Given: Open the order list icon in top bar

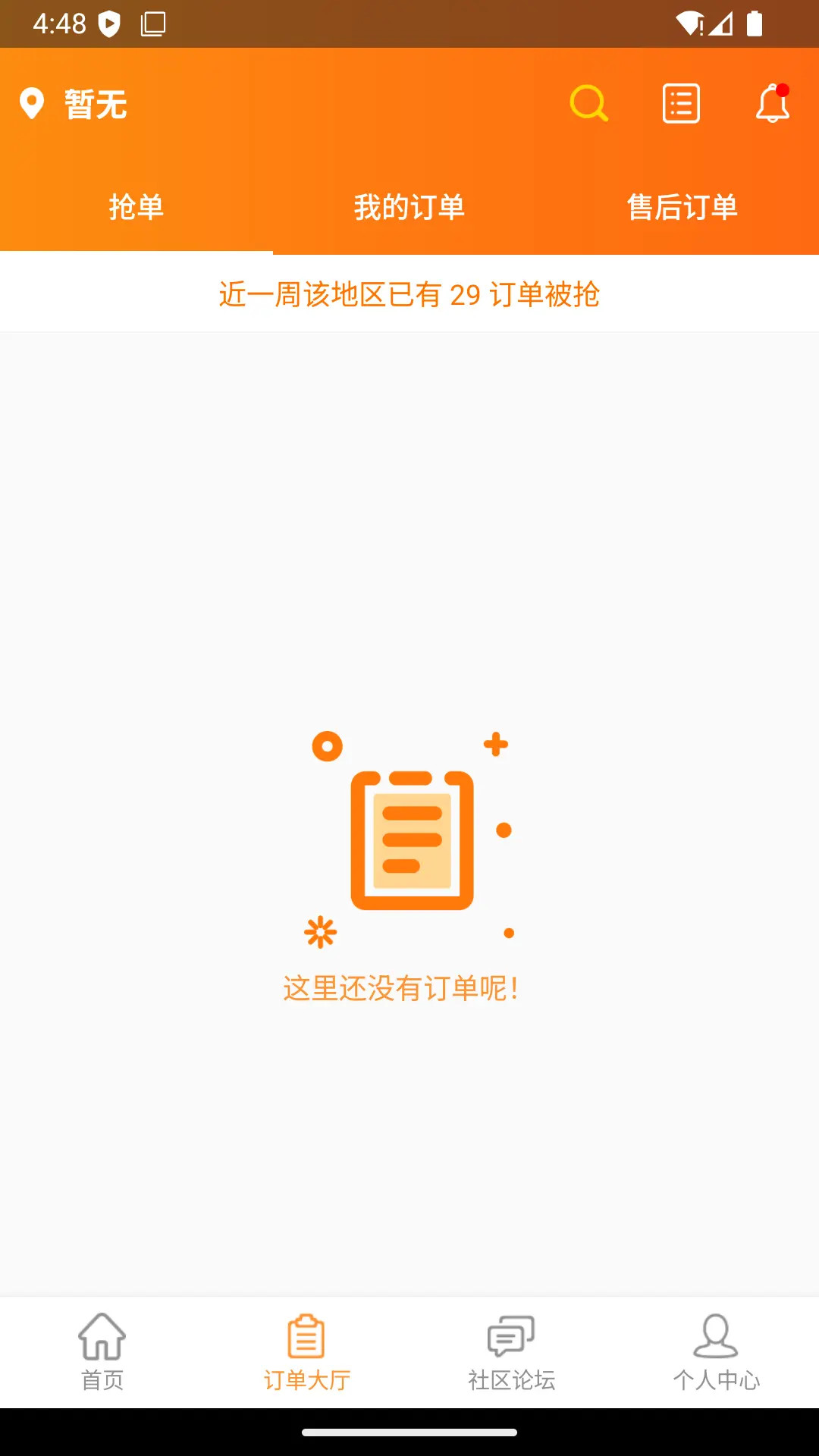Looking at the screenshot, I should click(x=680, y=102).
